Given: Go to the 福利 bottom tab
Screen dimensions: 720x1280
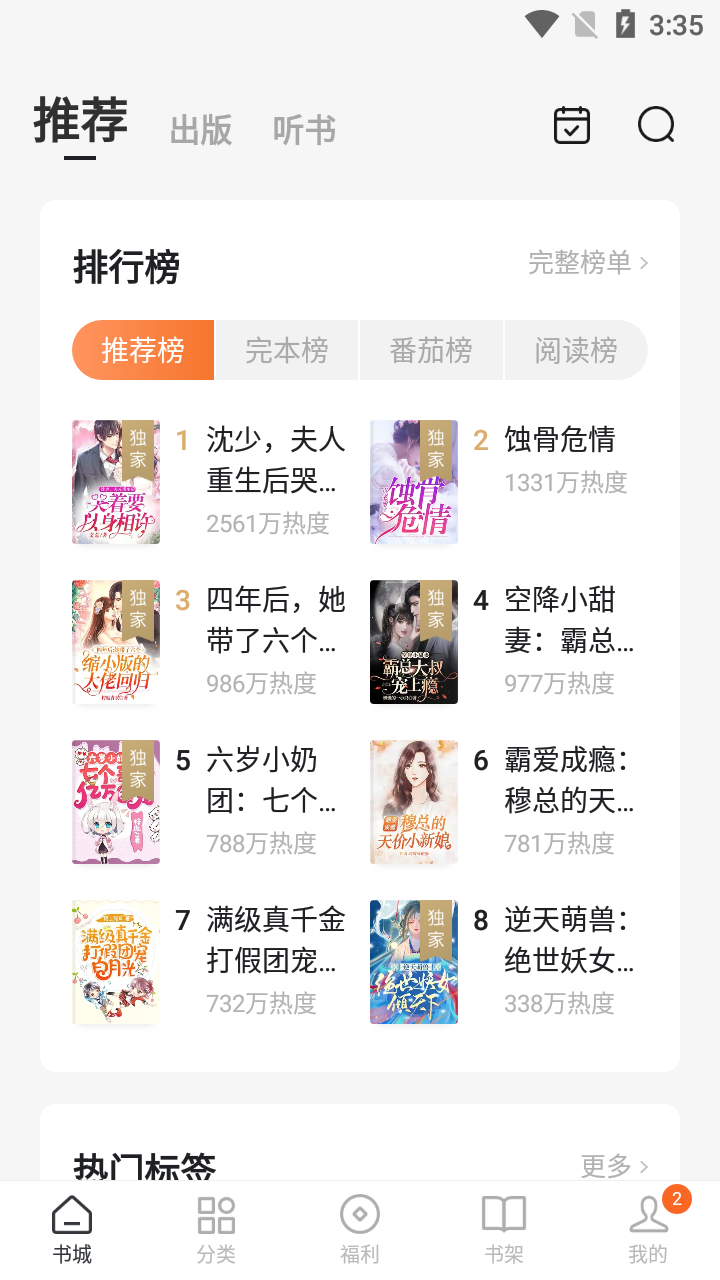Looking at the screenshot, I should 360,1230.
